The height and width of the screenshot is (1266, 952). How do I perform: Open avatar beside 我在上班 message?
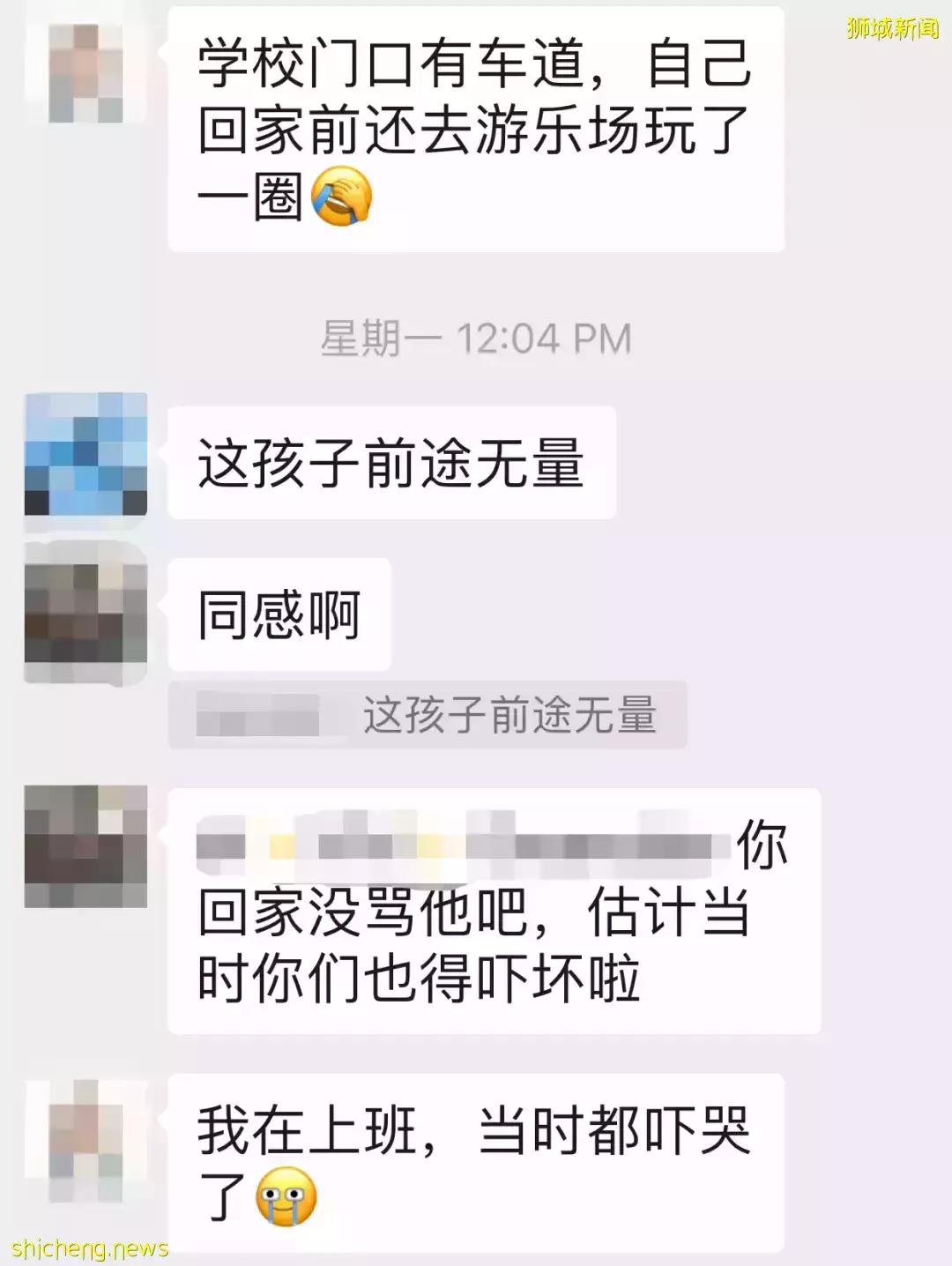point(86,1140)
